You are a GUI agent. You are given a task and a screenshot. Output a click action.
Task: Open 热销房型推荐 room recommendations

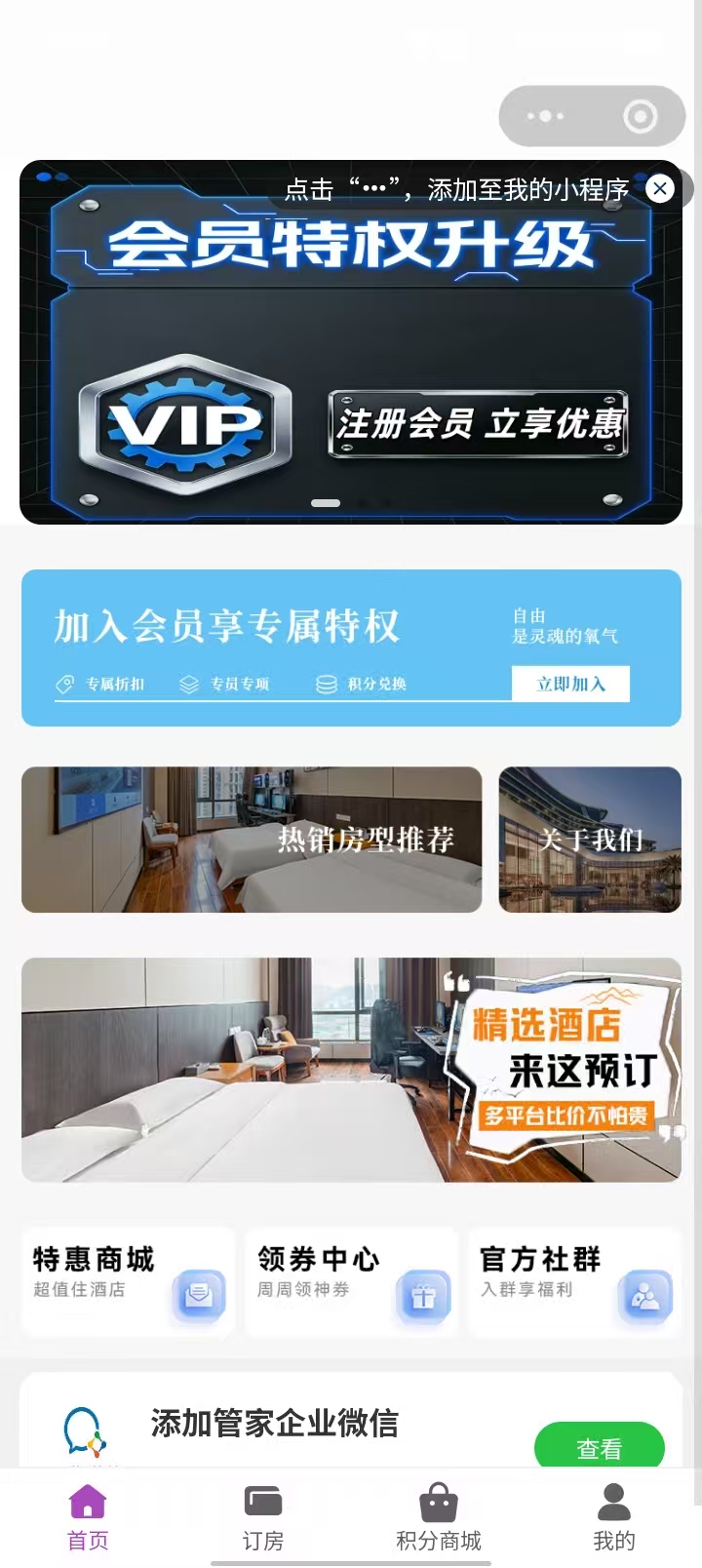(x=252, y=840)
